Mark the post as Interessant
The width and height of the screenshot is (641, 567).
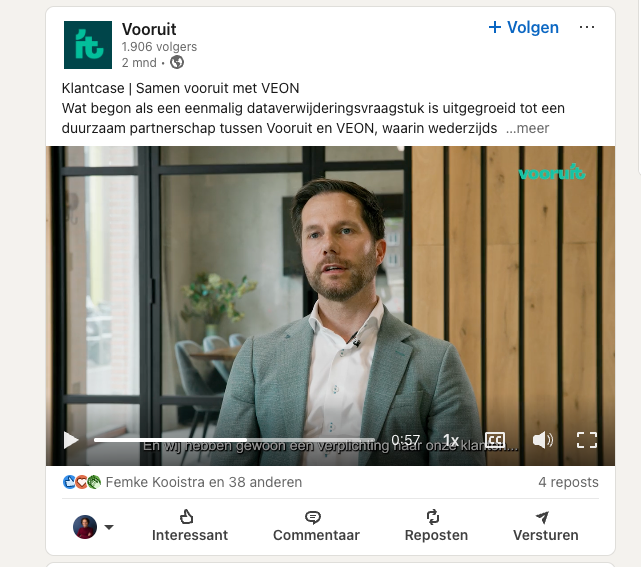(x=189, y=525)
